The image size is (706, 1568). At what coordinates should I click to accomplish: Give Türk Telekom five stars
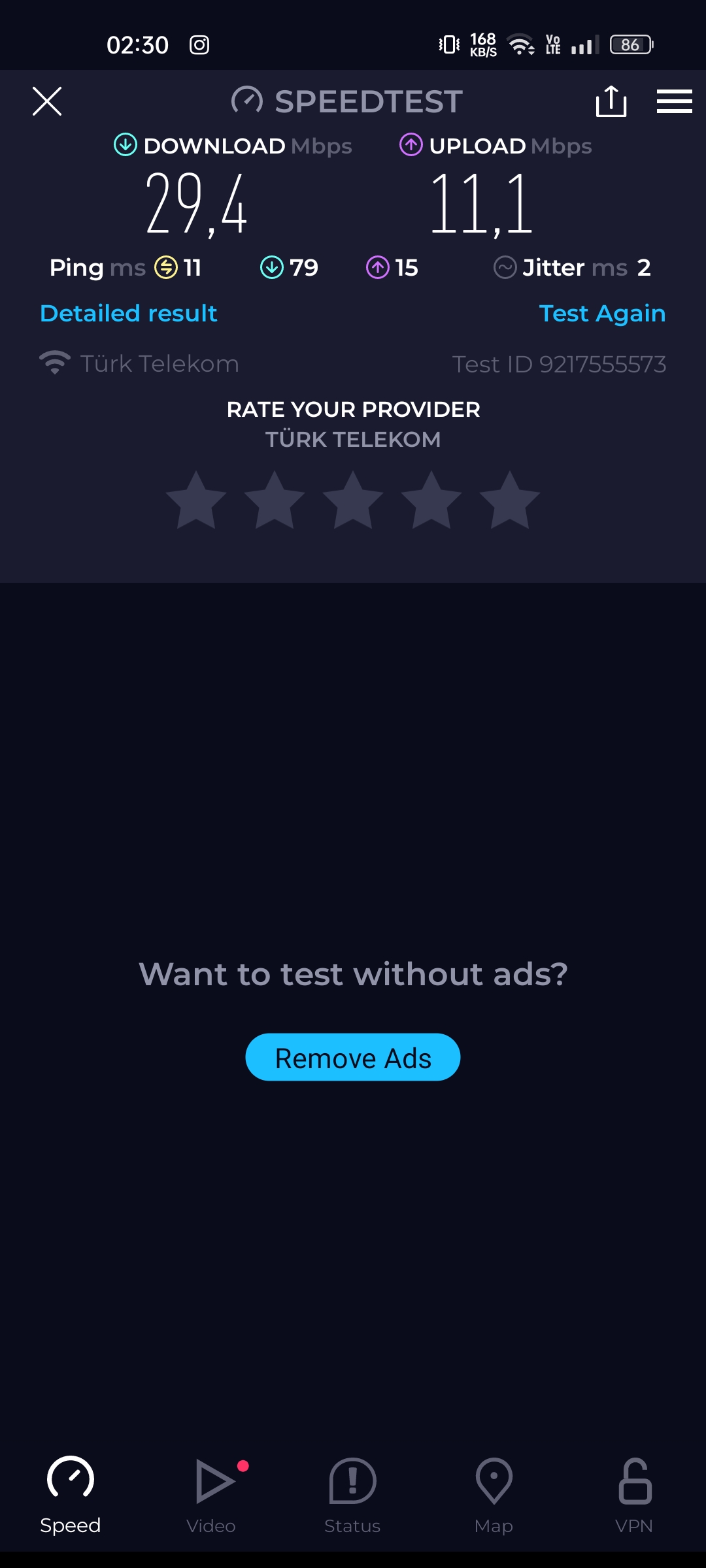510,500
